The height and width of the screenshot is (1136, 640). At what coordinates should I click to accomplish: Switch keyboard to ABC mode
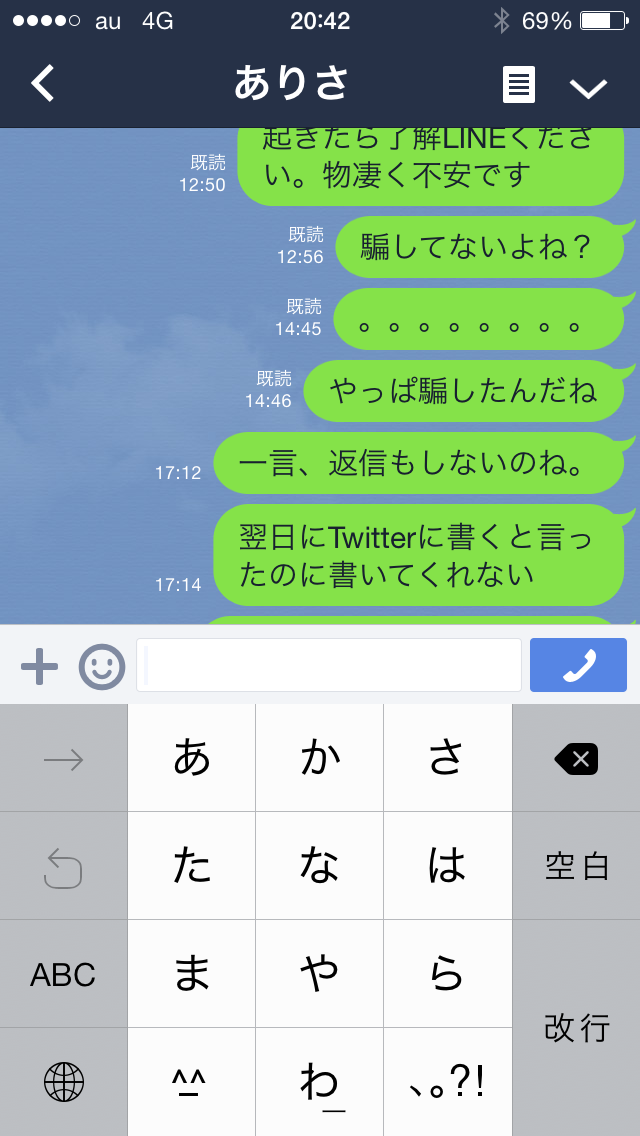click(63, 975)
